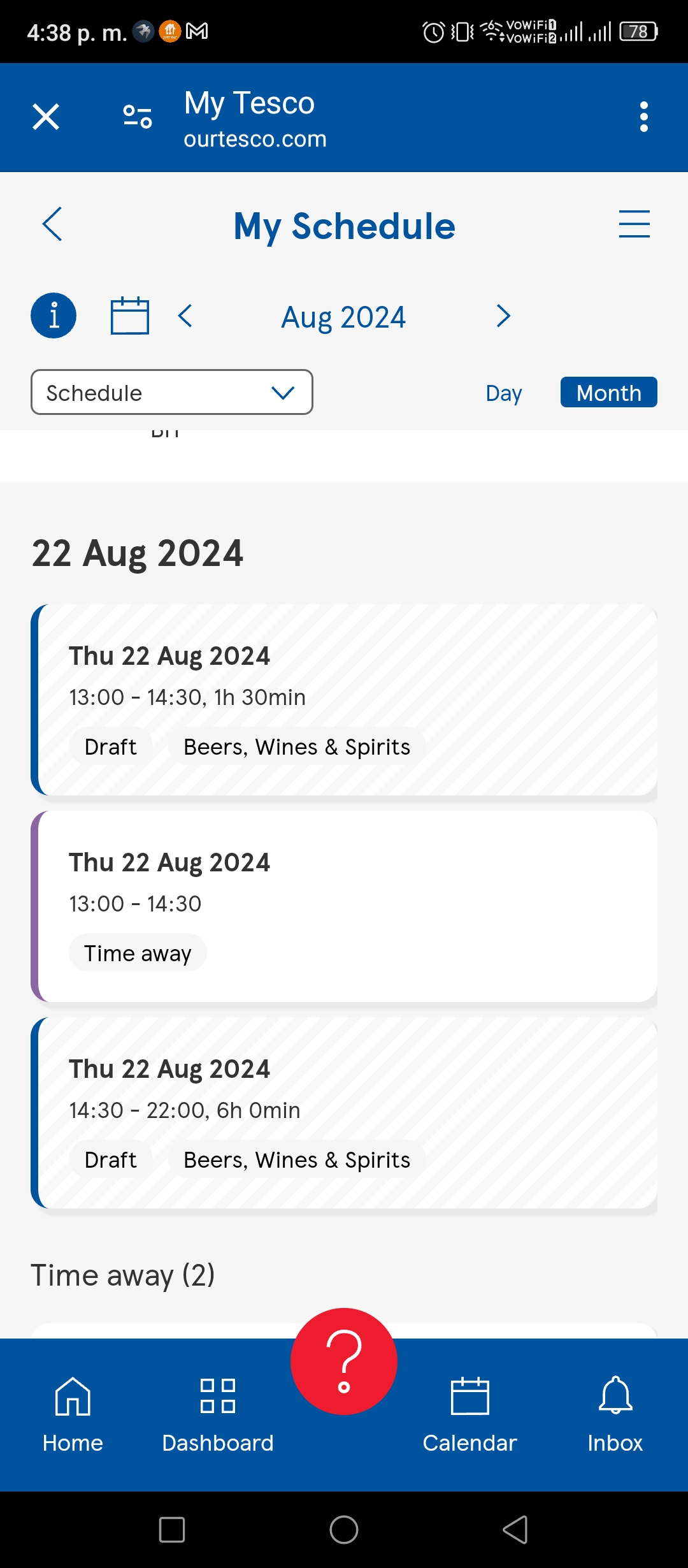Switch to the Dashboard tab
Viewport: 688px width, 1568px height.
coord(218,1415)
